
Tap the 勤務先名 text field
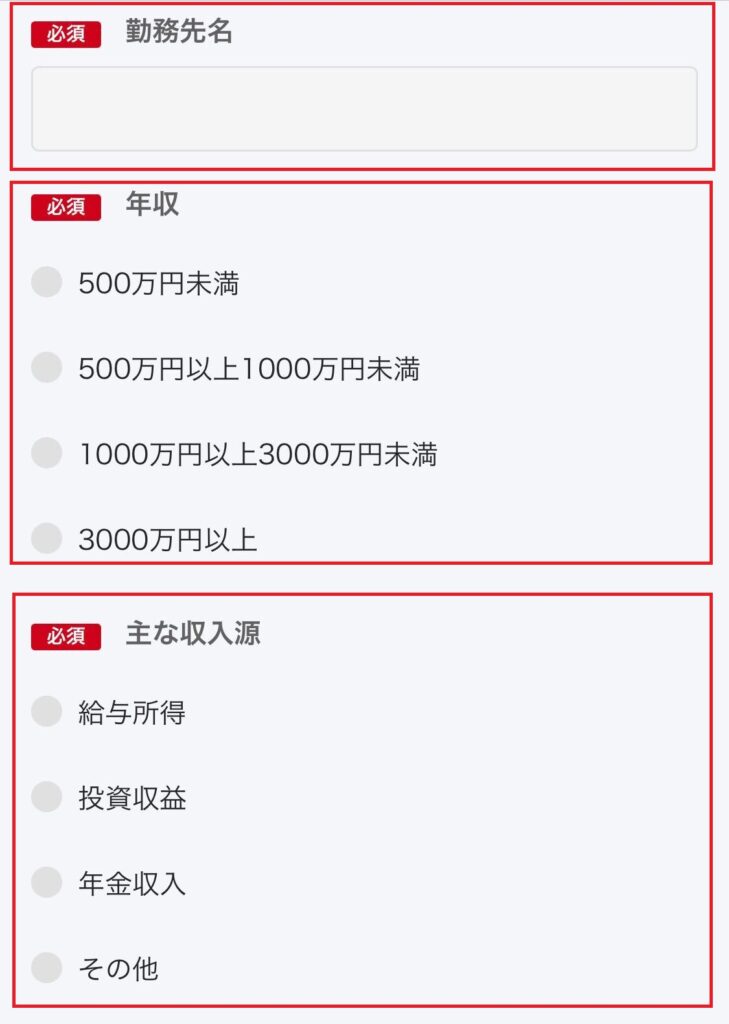[364, 109]
